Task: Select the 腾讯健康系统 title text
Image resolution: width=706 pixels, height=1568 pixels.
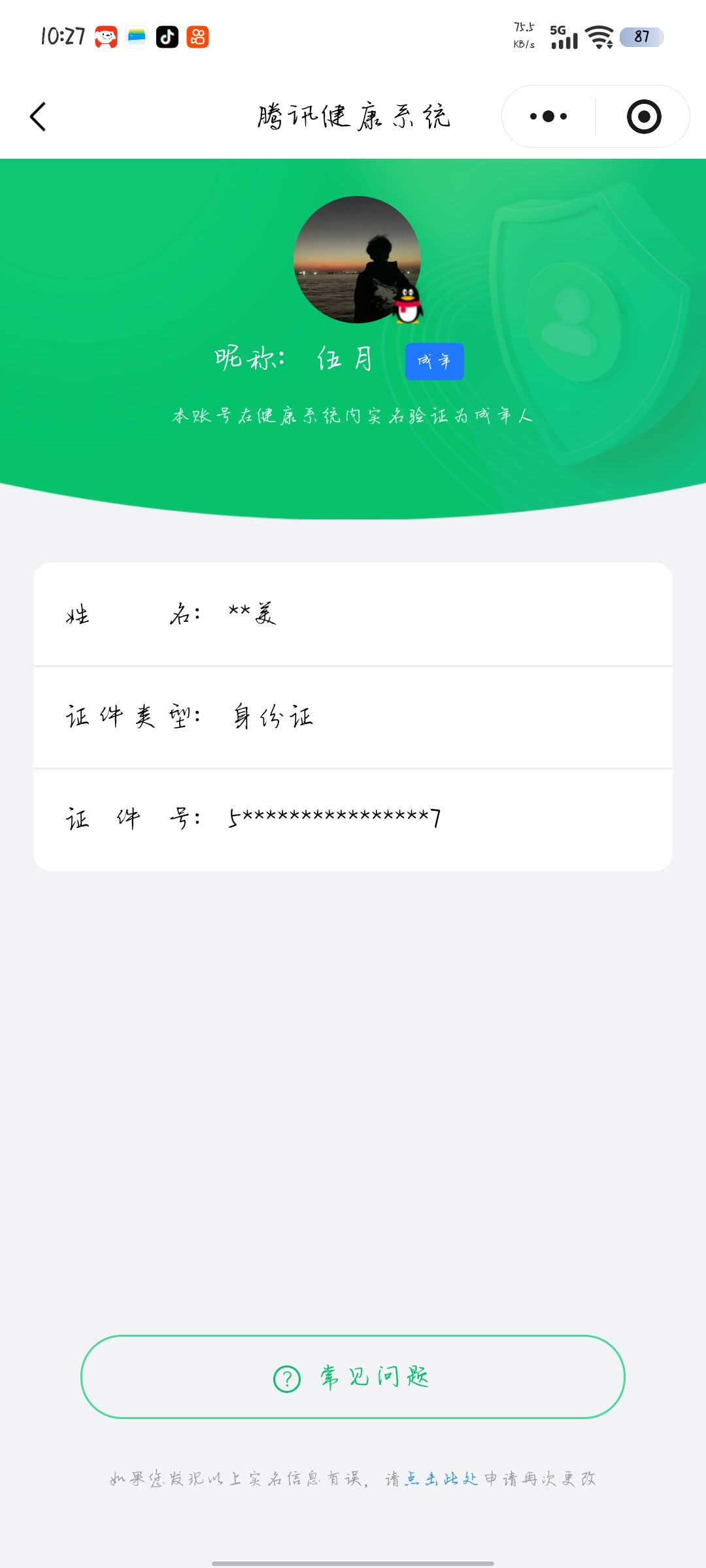Action: pos(353,116)
